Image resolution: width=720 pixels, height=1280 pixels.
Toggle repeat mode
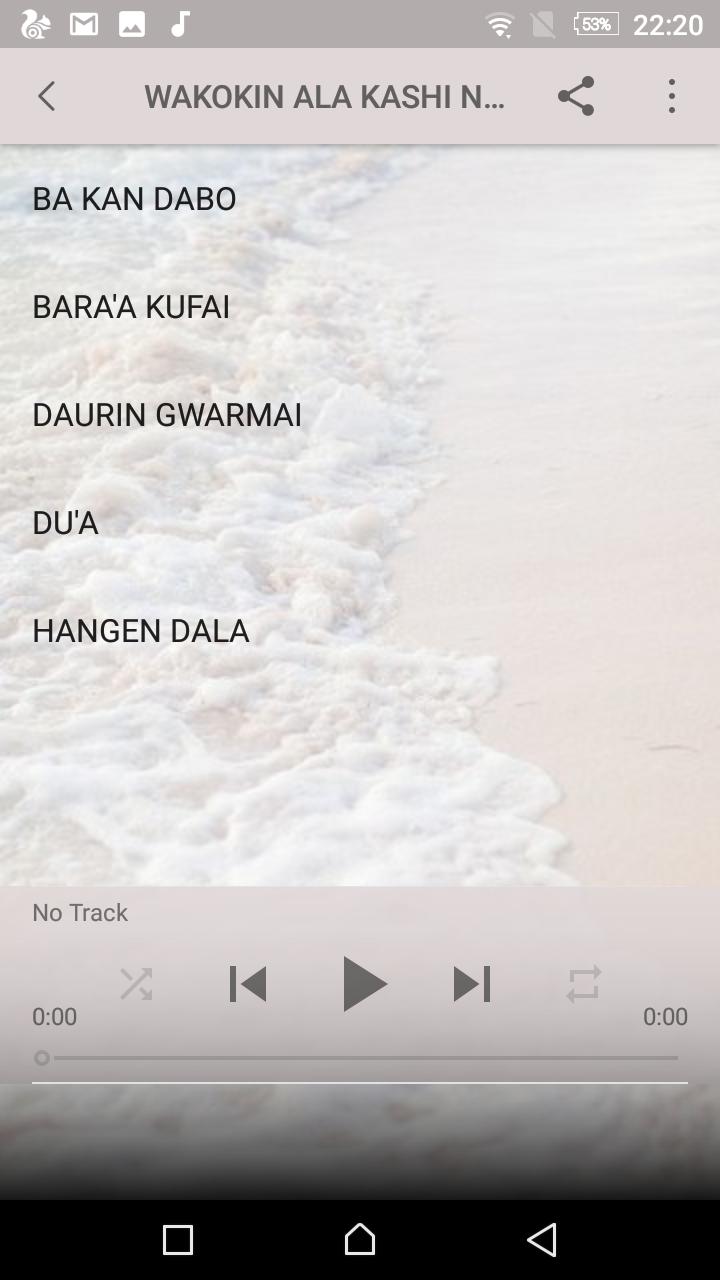click(x=584, y=984)
